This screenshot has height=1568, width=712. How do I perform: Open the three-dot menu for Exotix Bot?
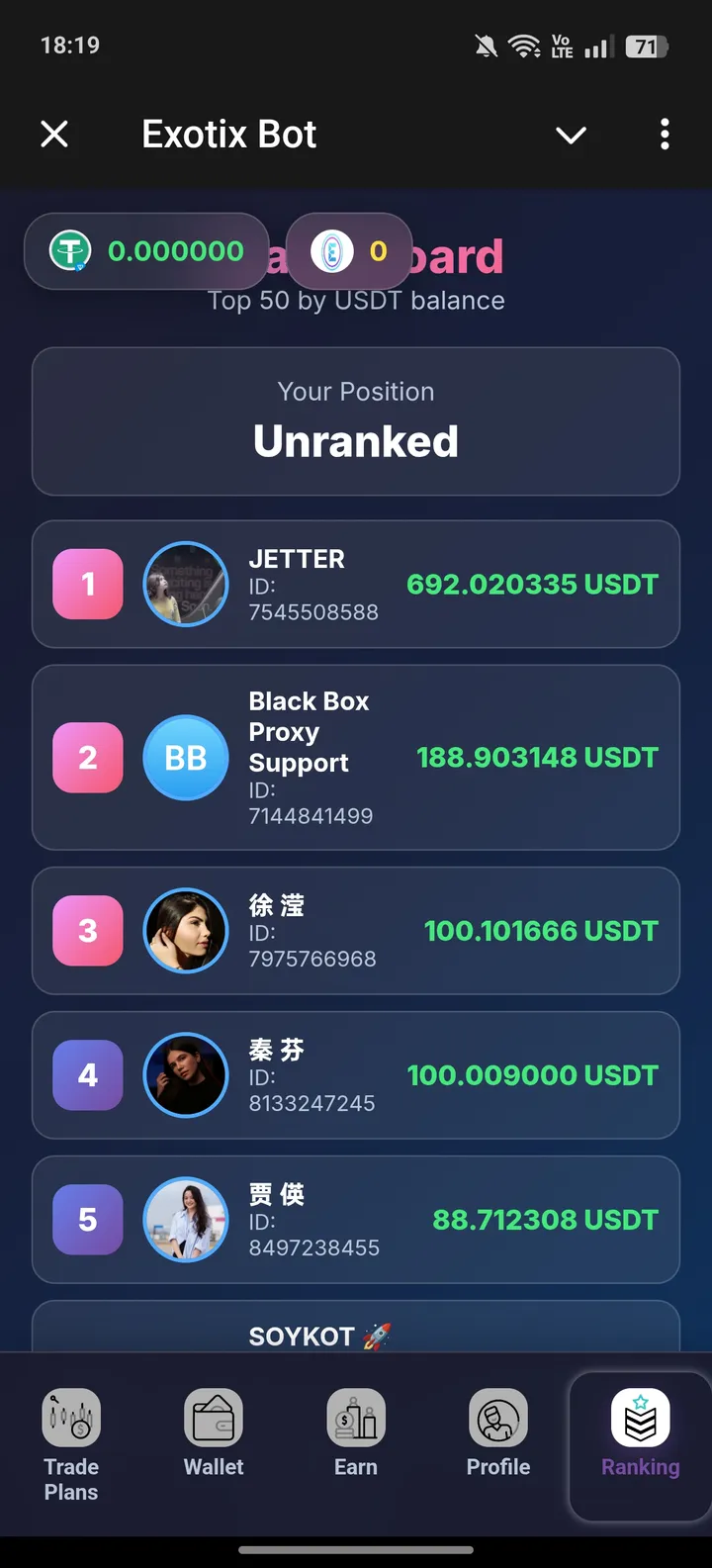[664, 135]
